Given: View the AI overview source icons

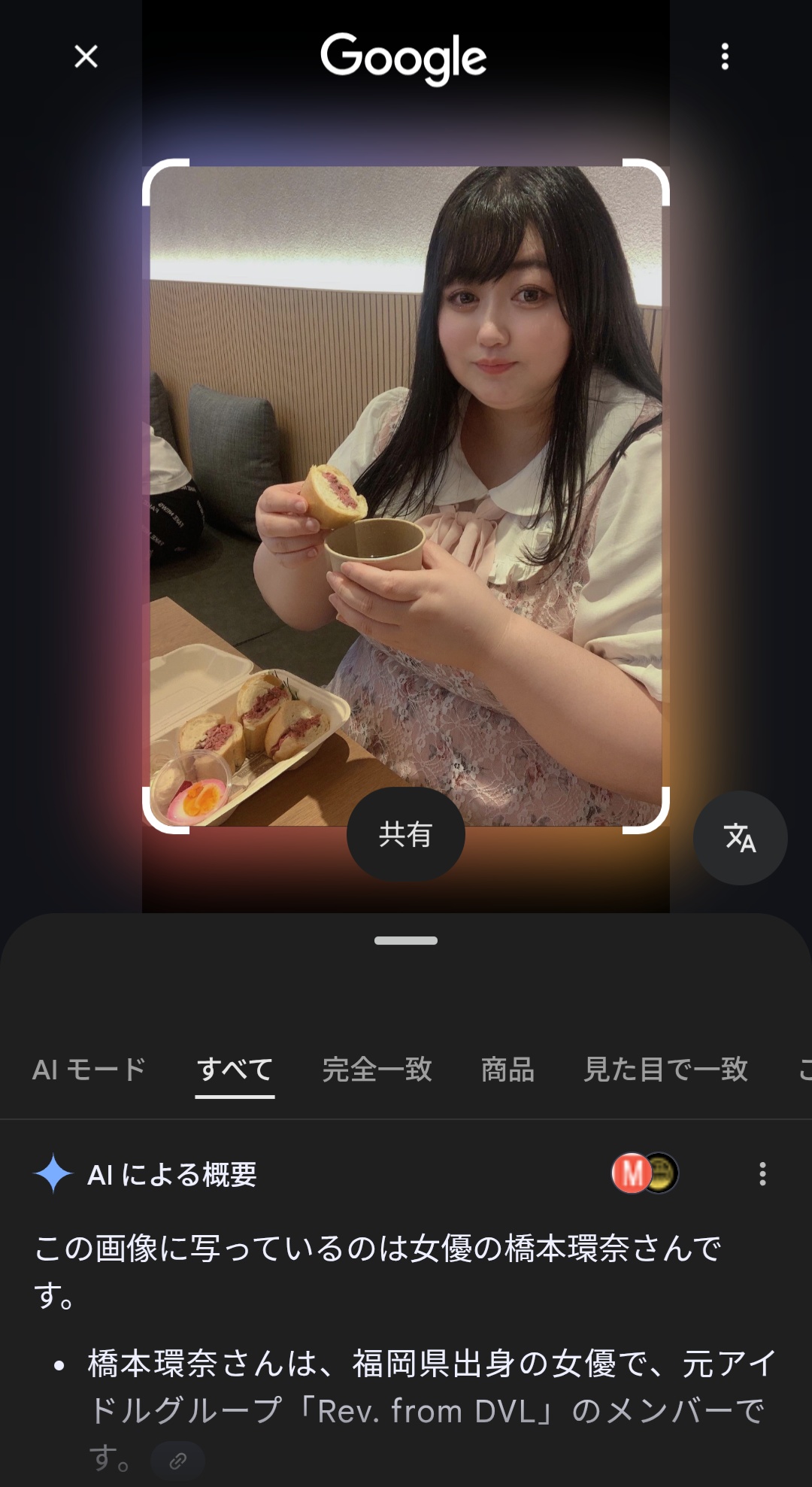Looking at the screenshot, I should tap(645, 1173).
